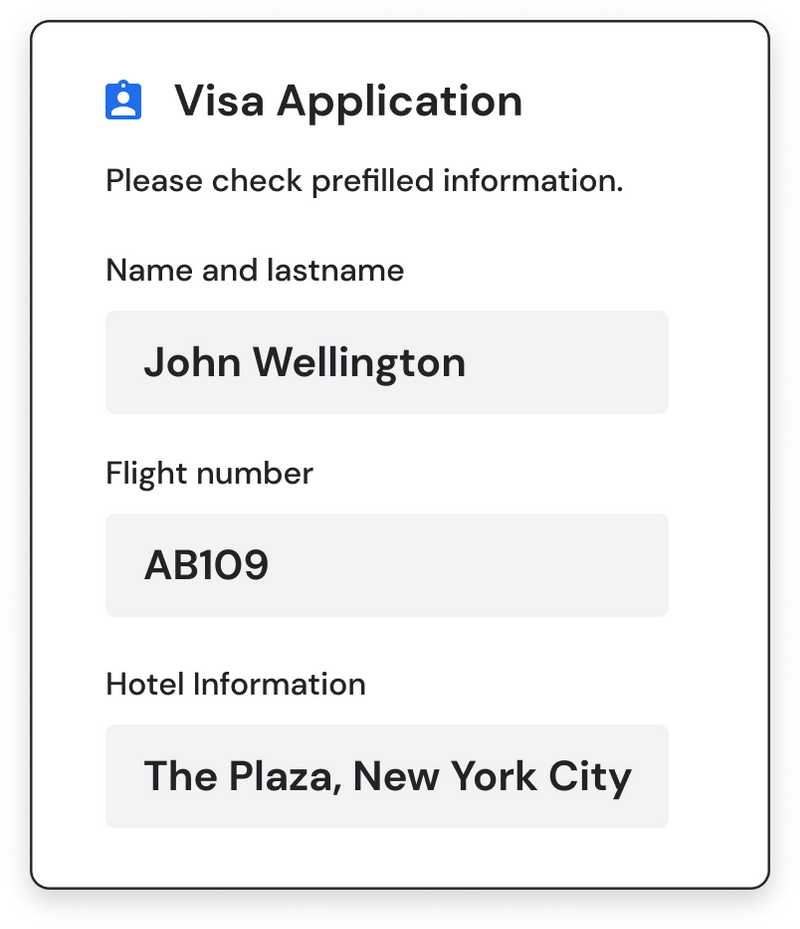Select the name John Wellington
The image size is (800, 929).
[x=306, y=362]
